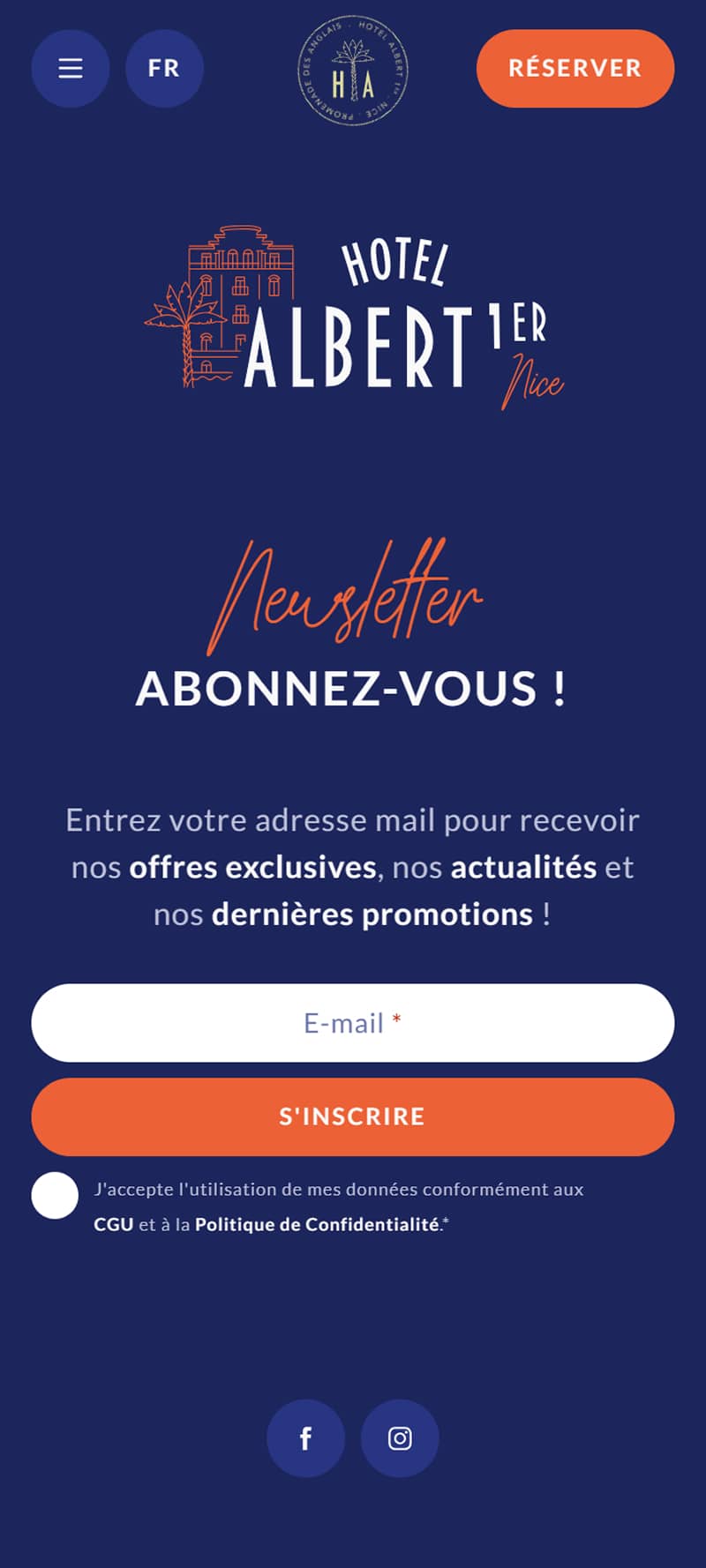Open the hamburger menu
This screenshot has width=706, height=1568.
[x=71, y=69]
